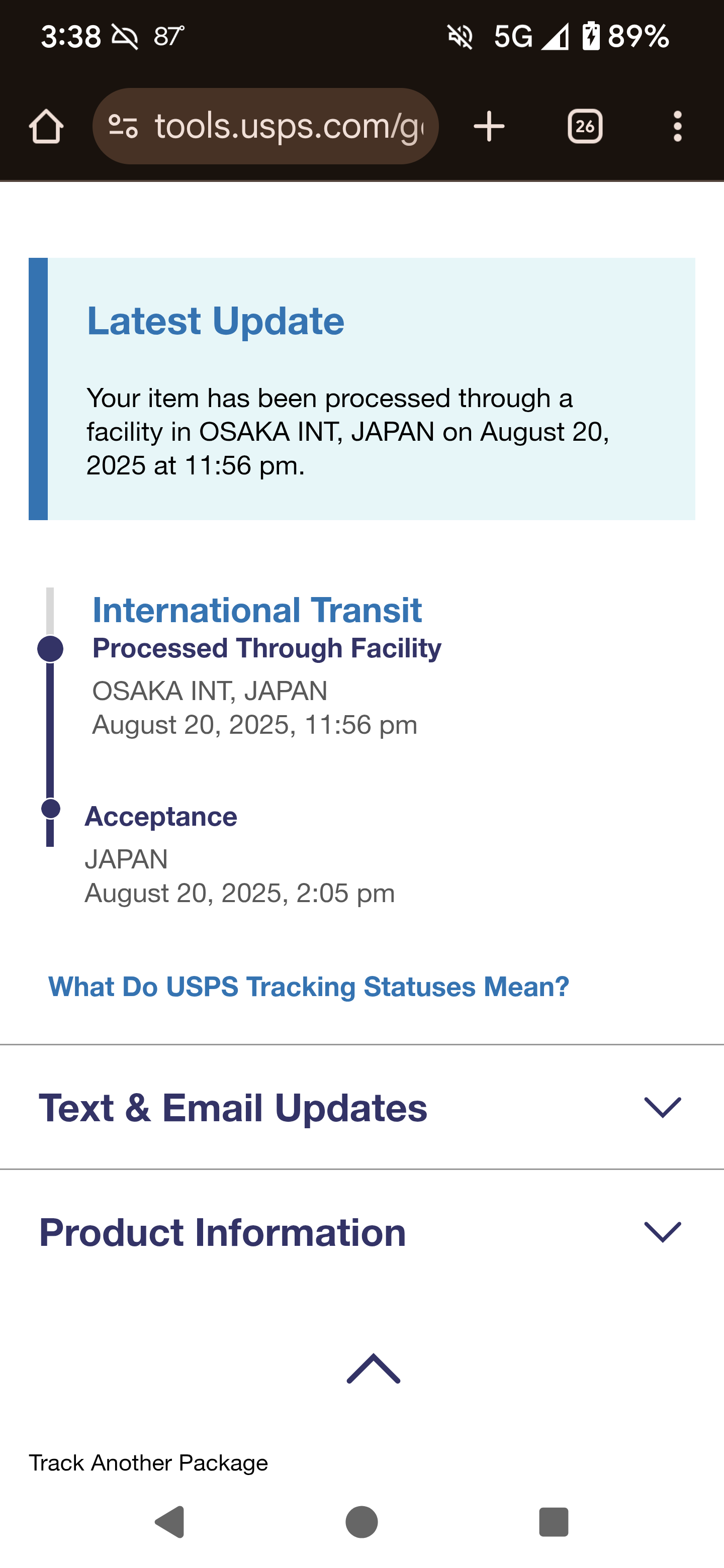Viewport: 724px width, 1568px height.
Task: Open the browser overflow menu
Action: 677,127
